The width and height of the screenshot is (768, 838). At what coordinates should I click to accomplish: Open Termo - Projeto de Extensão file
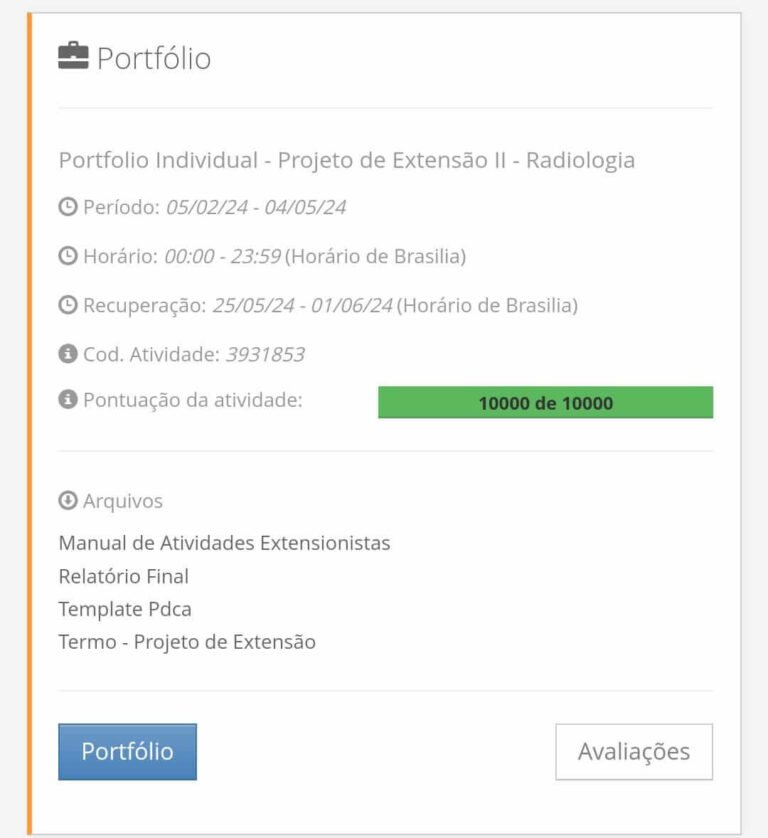tap(187, 642)
